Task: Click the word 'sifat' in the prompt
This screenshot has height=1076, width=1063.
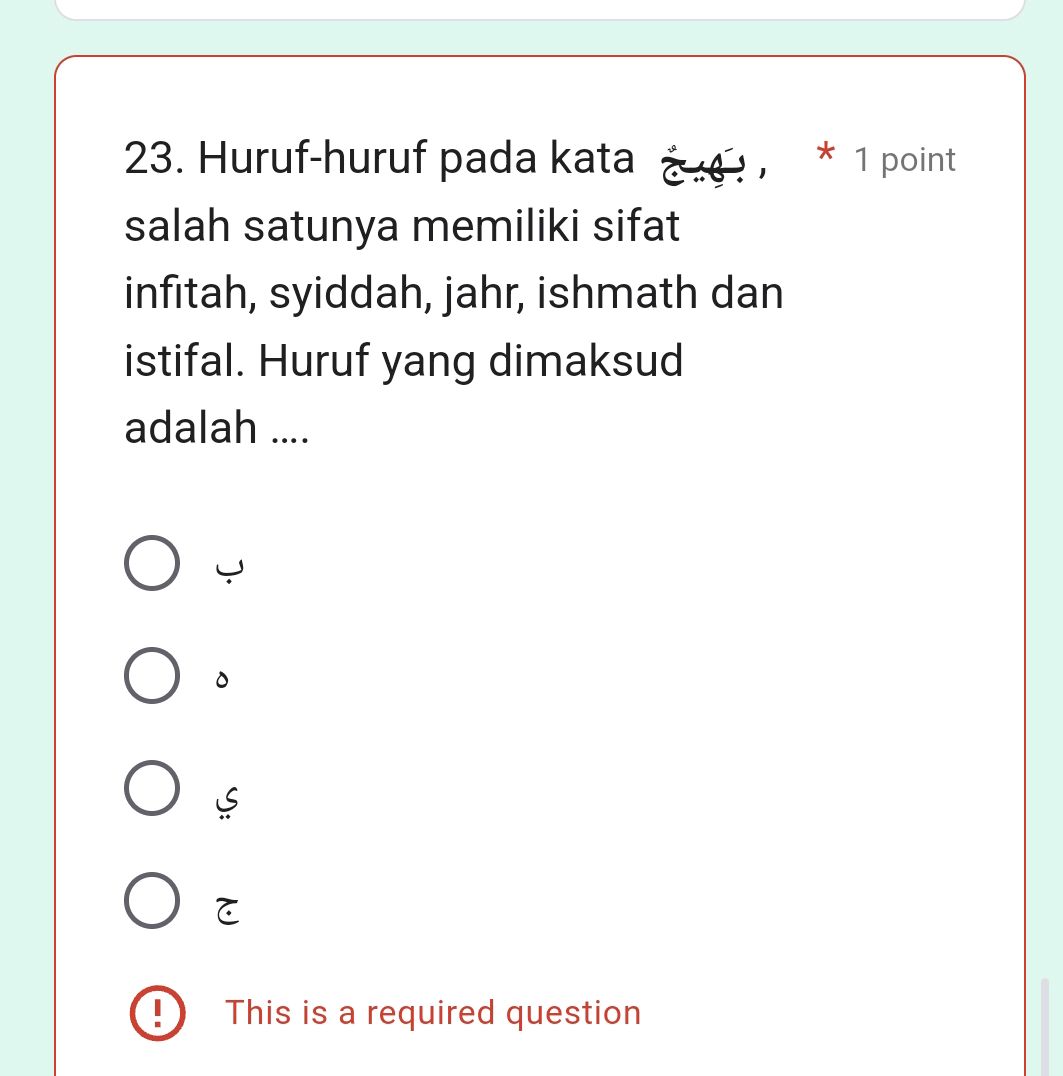Action: [x=639, y=226]
